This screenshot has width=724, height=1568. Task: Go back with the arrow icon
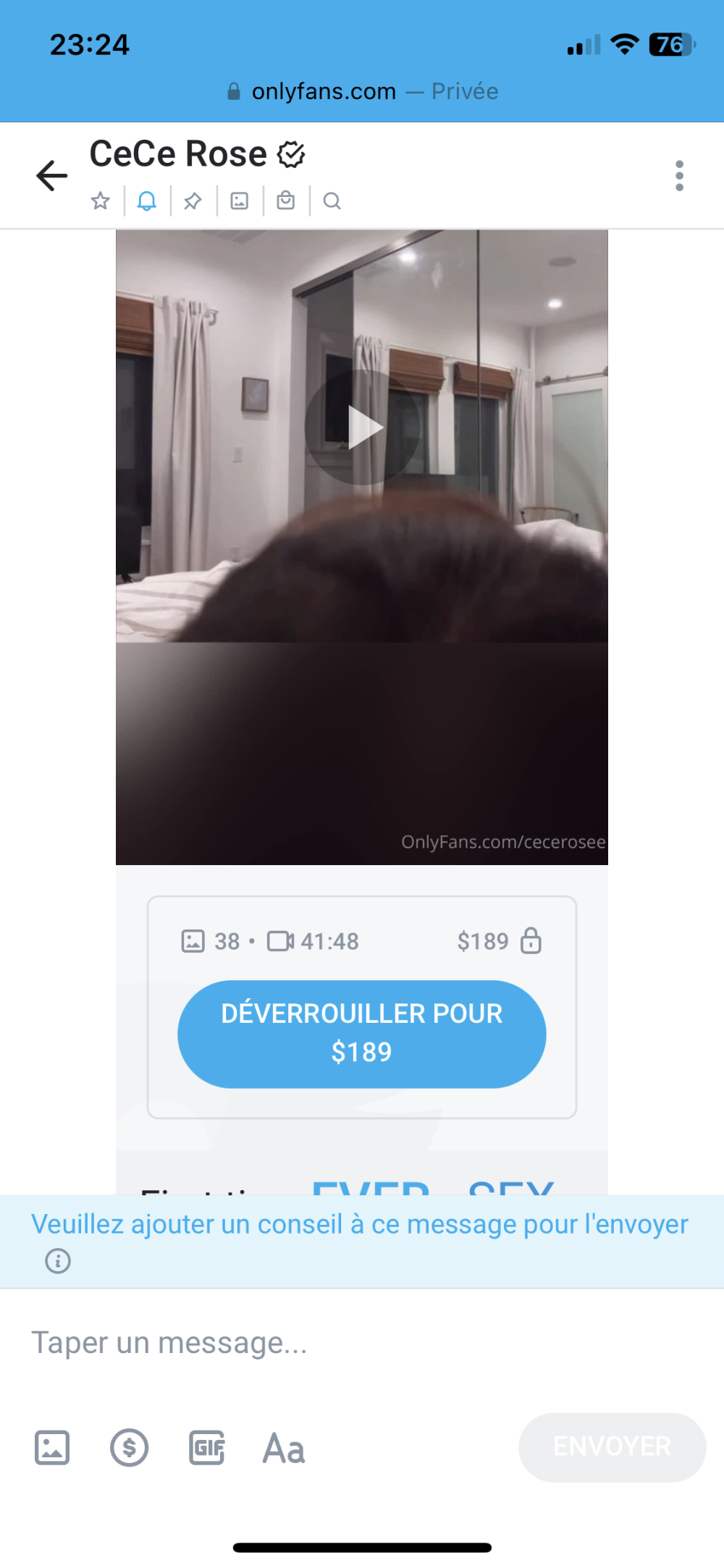[x=52, y=176]
